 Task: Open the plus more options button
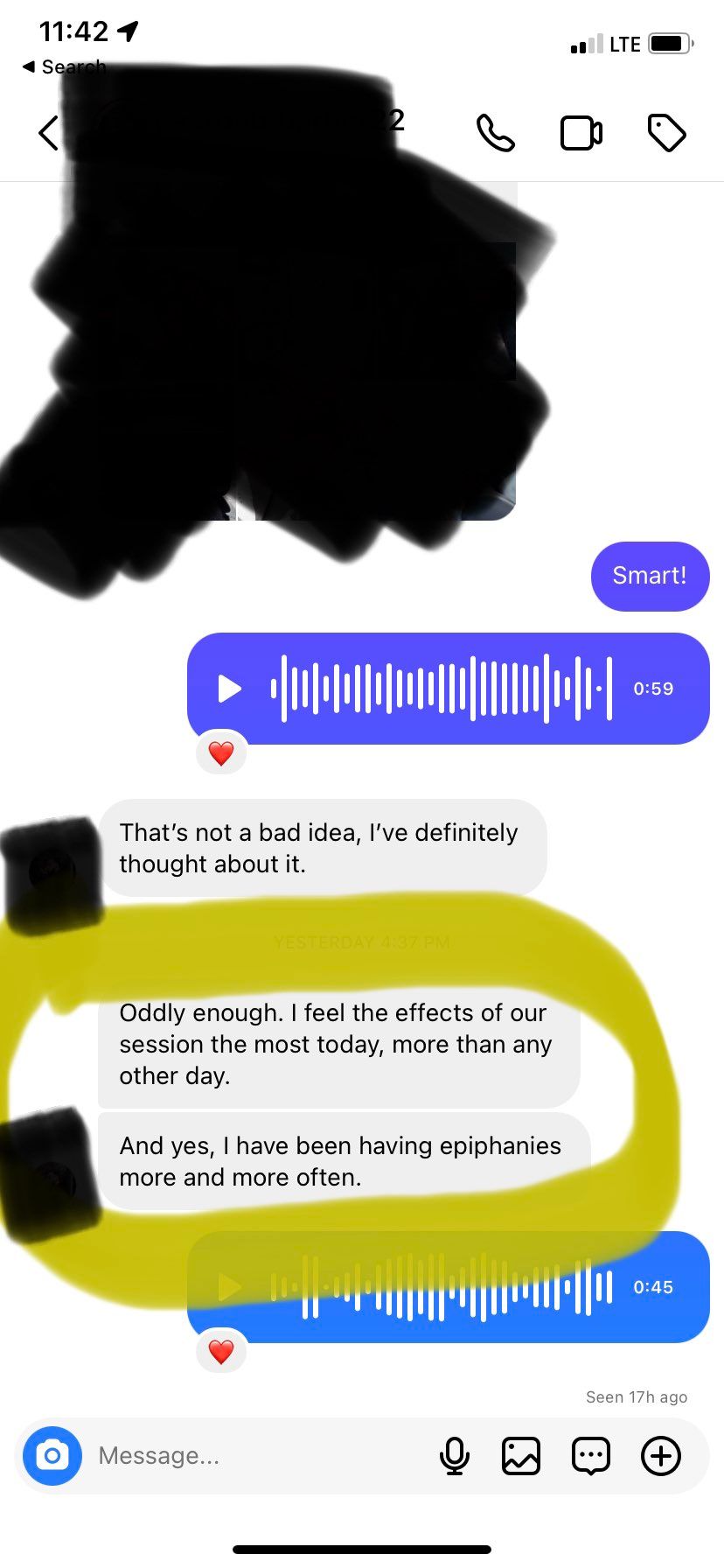coord(661,1456)
